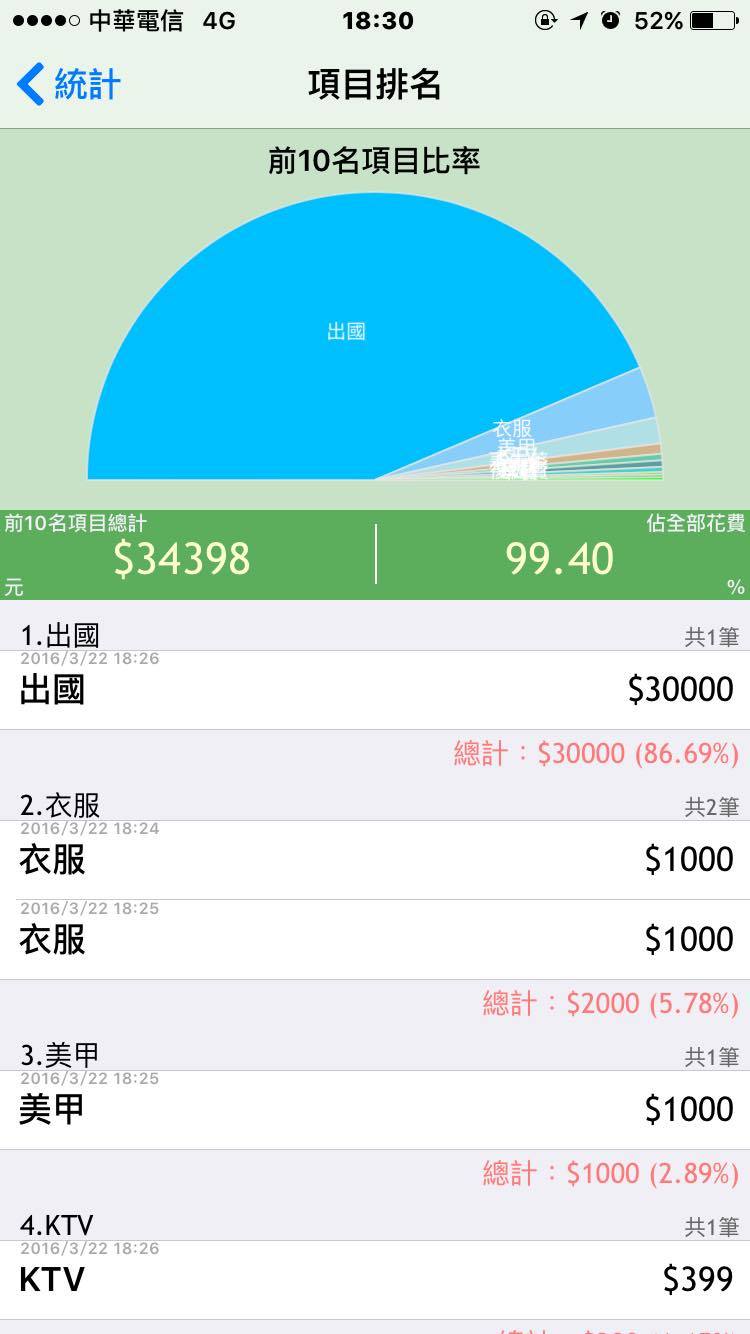The width and height of the screenshot is (750, 1334).
Task: Open the 衣服 entry from 18:24
Action: 375,860
